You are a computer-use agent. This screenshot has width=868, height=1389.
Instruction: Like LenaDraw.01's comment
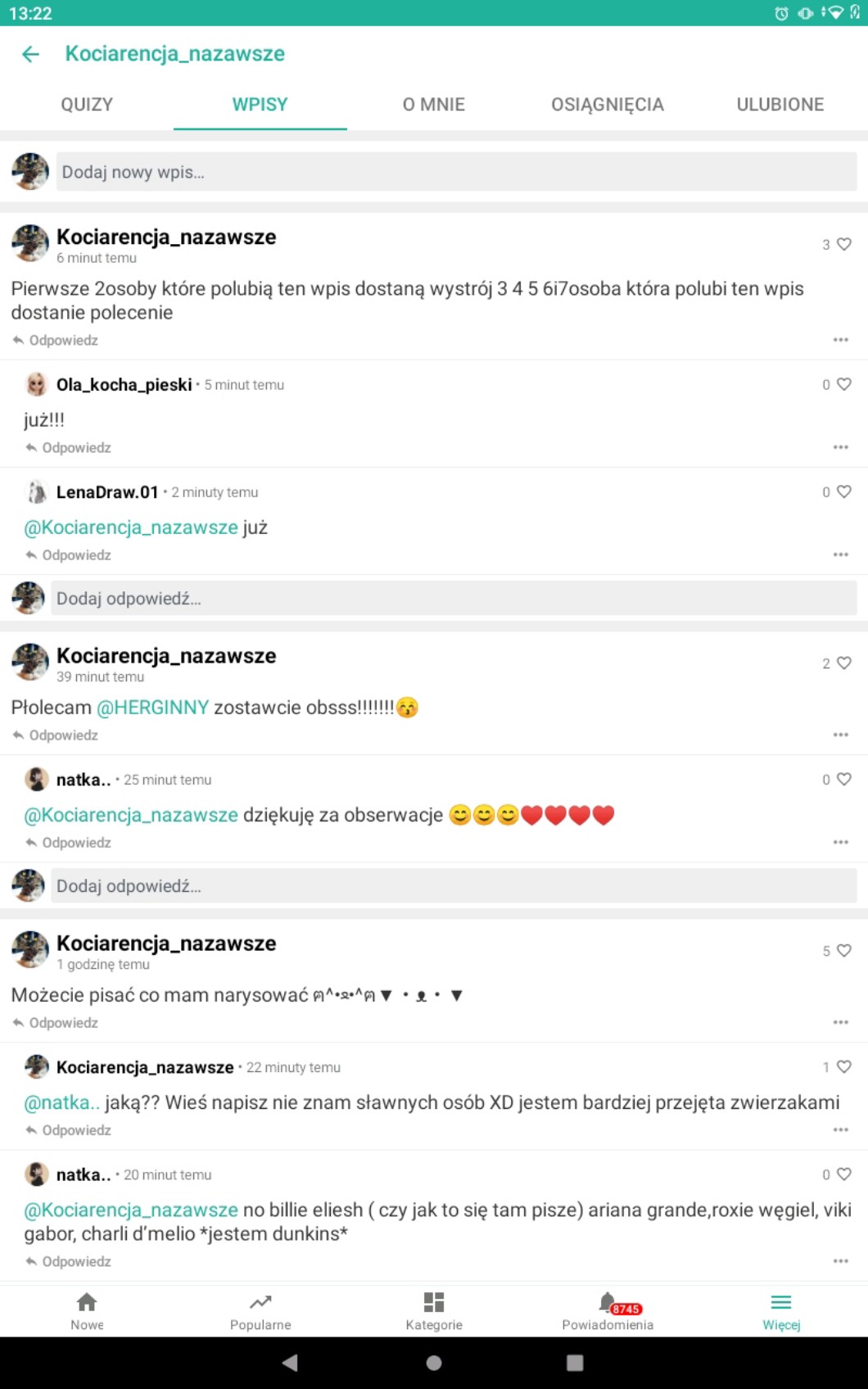point(843,491)
